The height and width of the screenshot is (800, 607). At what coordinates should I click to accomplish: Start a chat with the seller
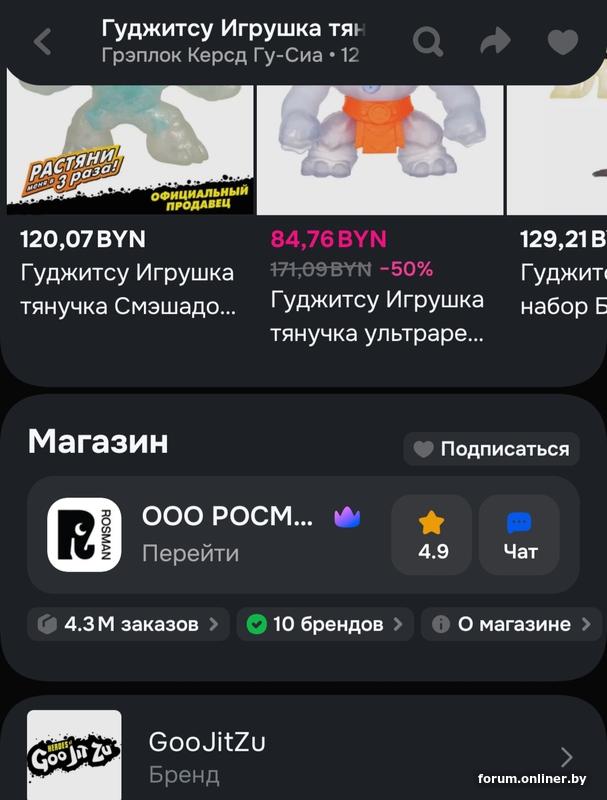click(x=519, y=535)
